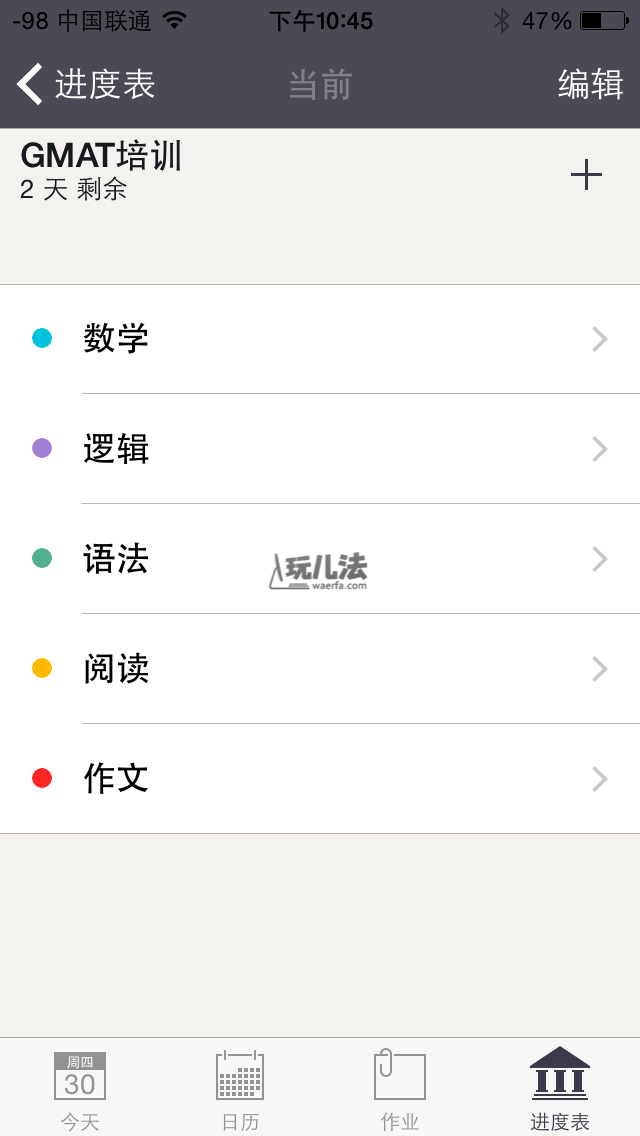Open the 语法 course
The image size is (640, 1136).
[320, 559]
